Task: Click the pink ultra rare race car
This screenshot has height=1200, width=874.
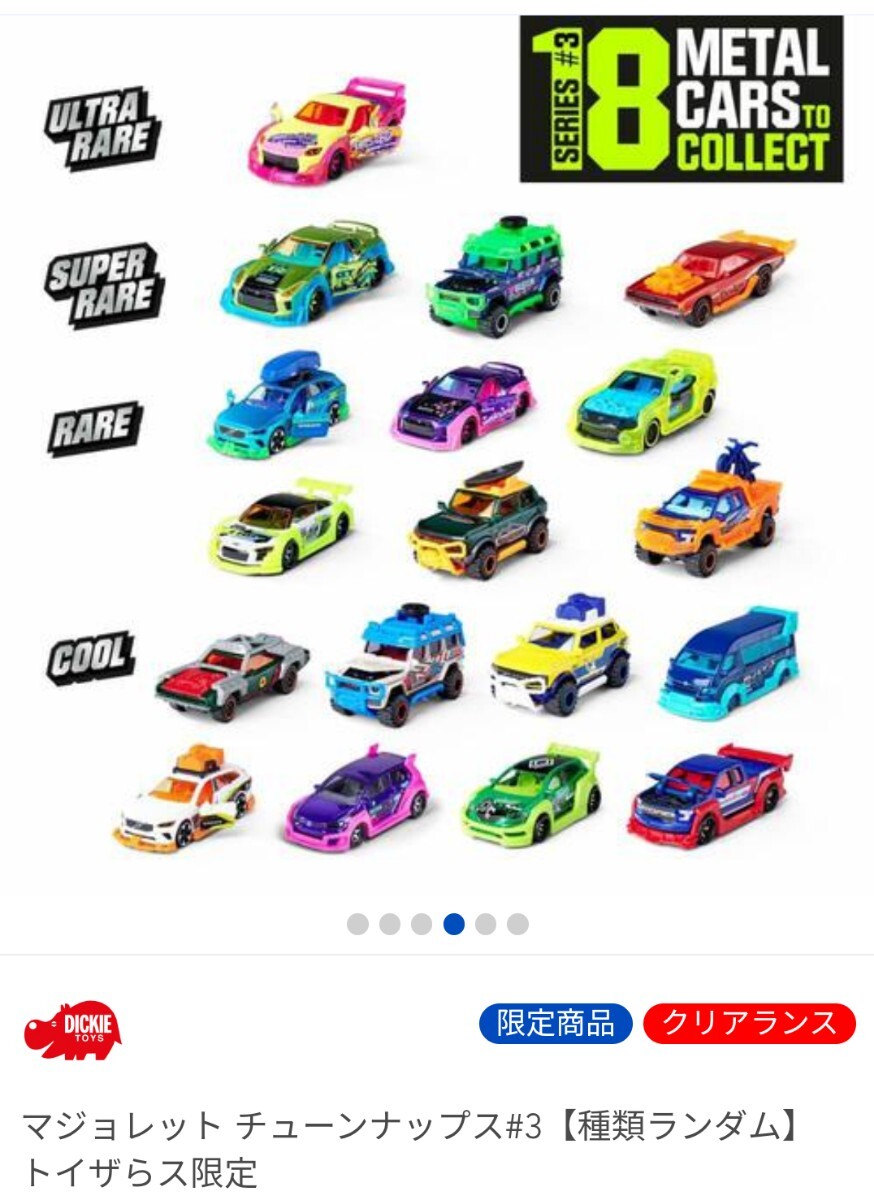Action: click(330, 125)
